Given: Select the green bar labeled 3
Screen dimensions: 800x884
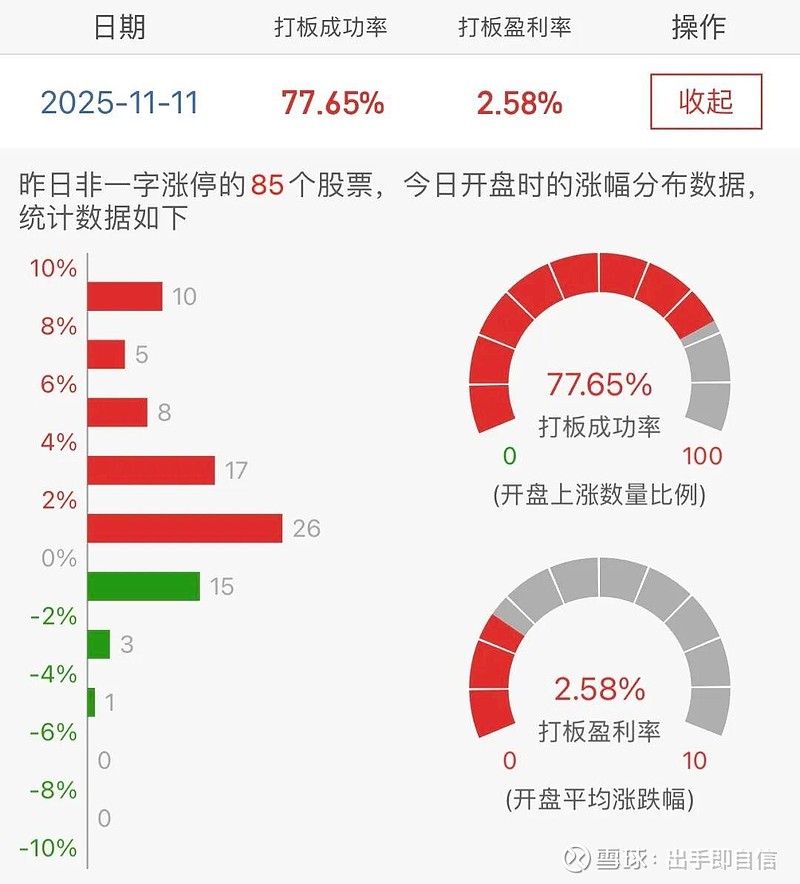Looking at the screenshot, I should coord(97,644).
